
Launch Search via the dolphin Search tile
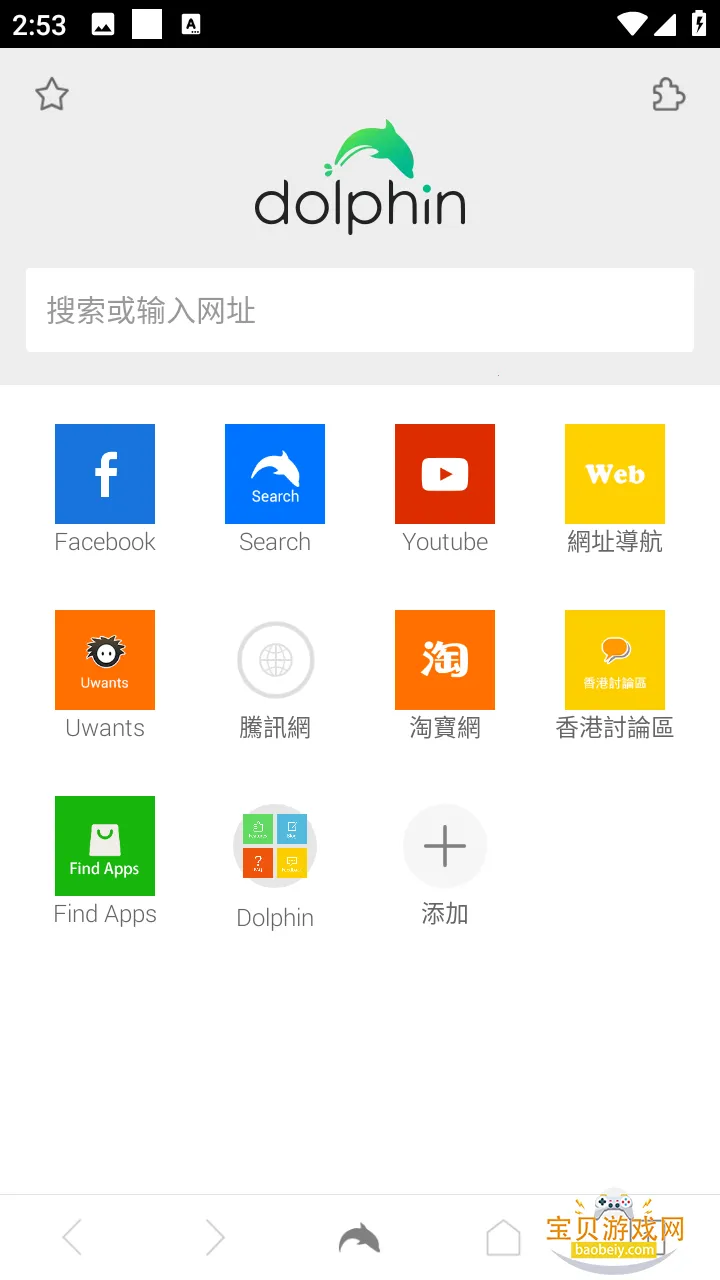[x=275, y=474]
